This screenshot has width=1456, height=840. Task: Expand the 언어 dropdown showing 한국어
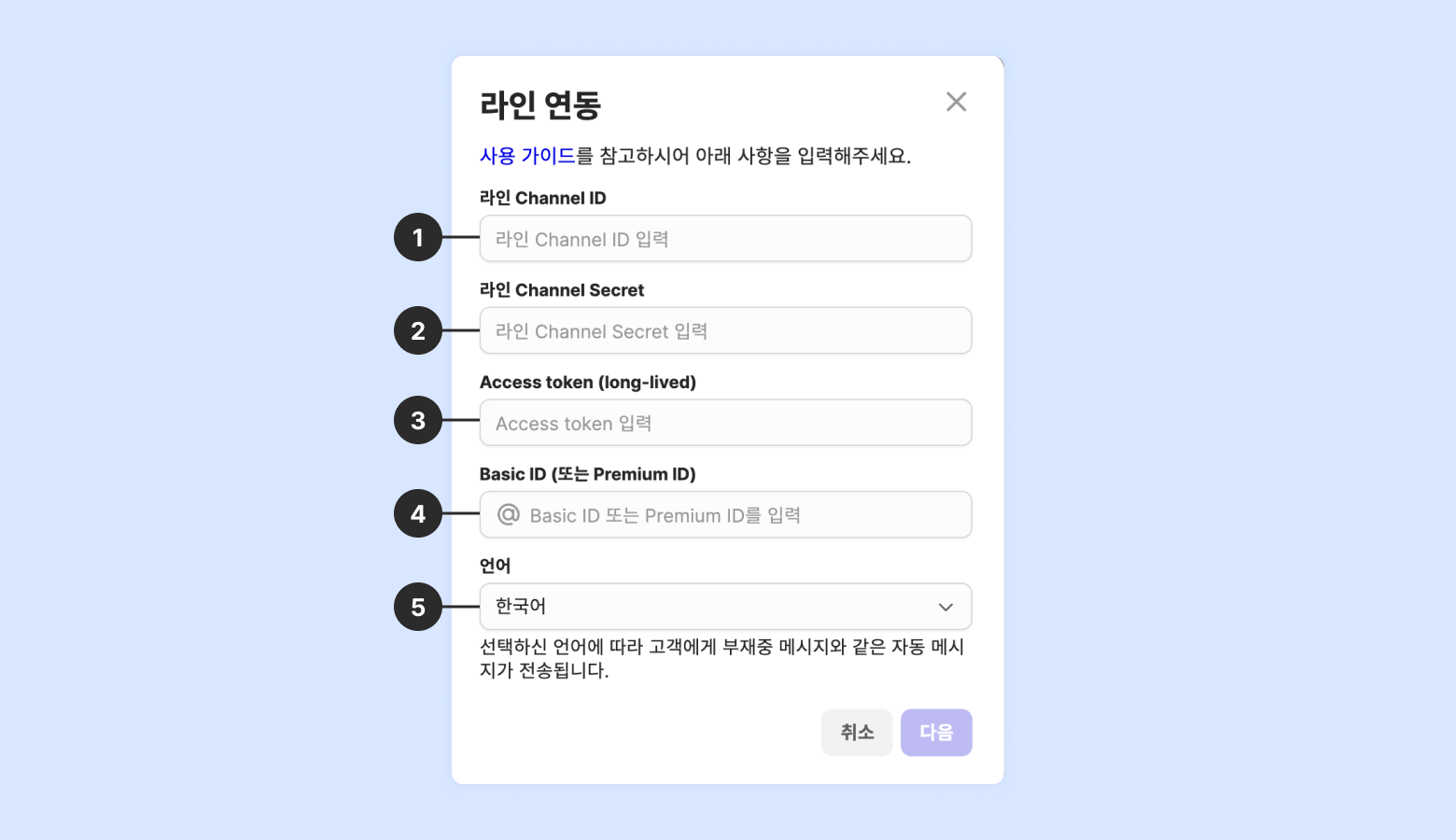(x=725, y=607)
